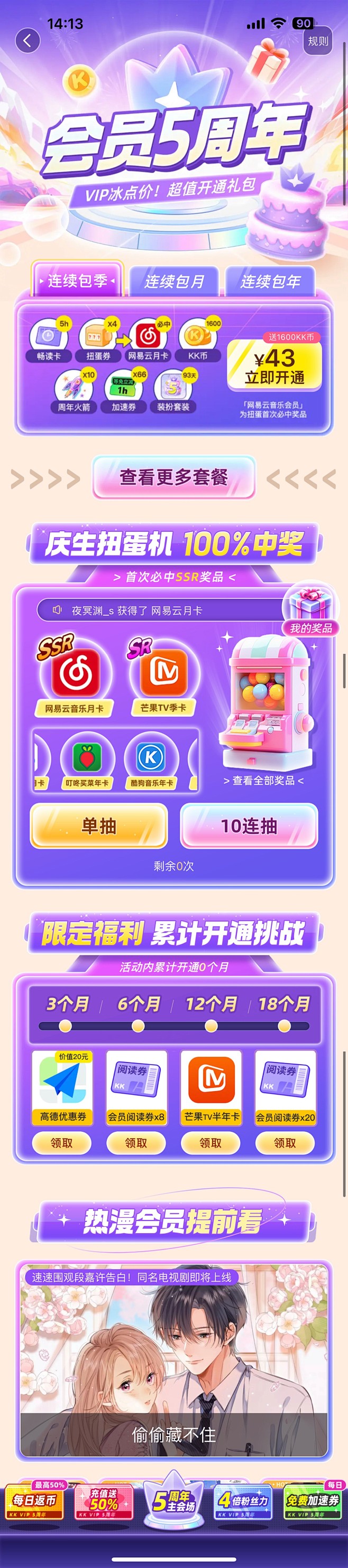Screen dimensions: 348x1568
Task: Open 查看更多套餐 for more plans
Action: pyautogui.click(x=173, y=476)
